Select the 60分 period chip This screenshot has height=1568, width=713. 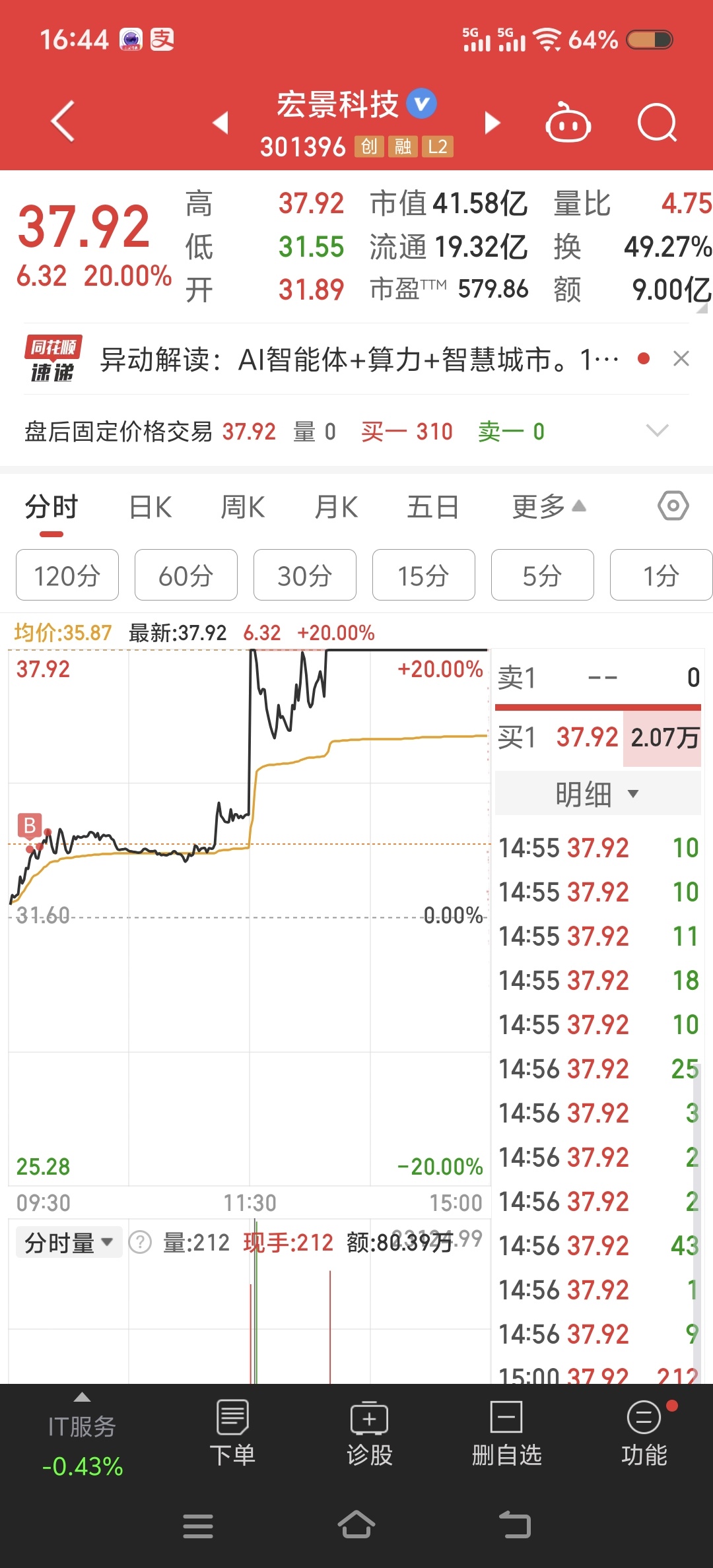[x=186, y=575]
